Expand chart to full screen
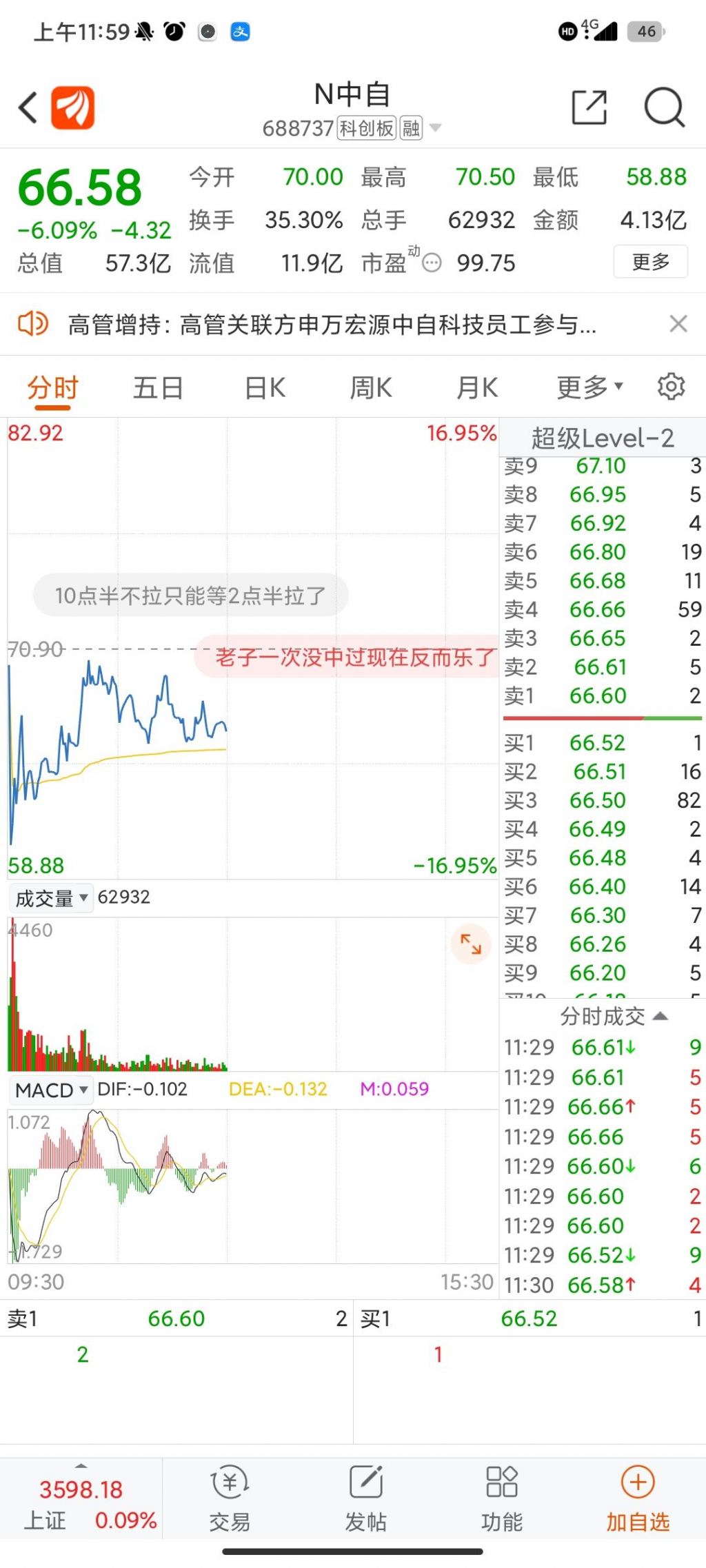The image size is (706, 1568). tap(471, 944)
